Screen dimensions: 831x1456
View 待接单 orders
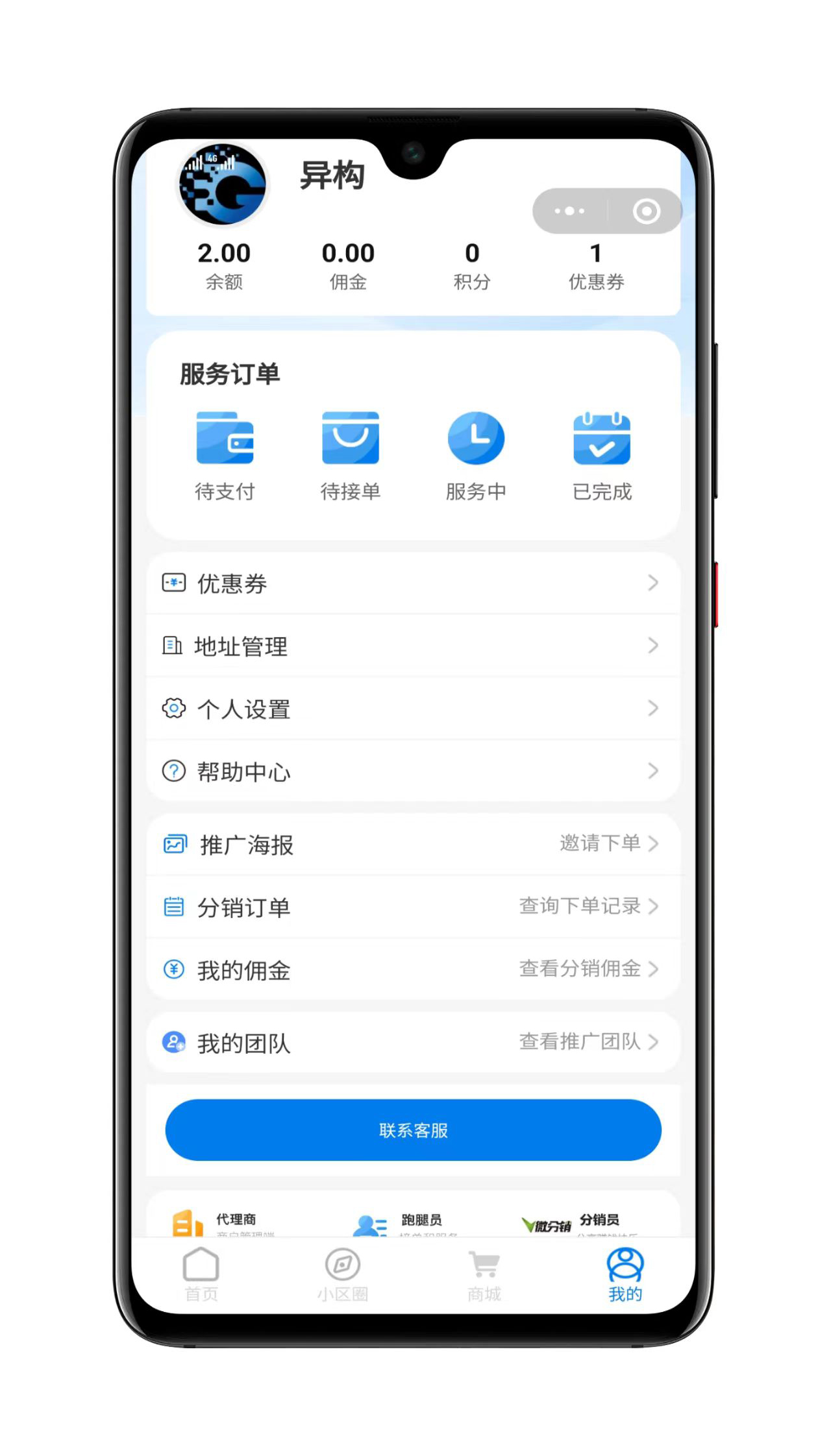tap(350, 455)
